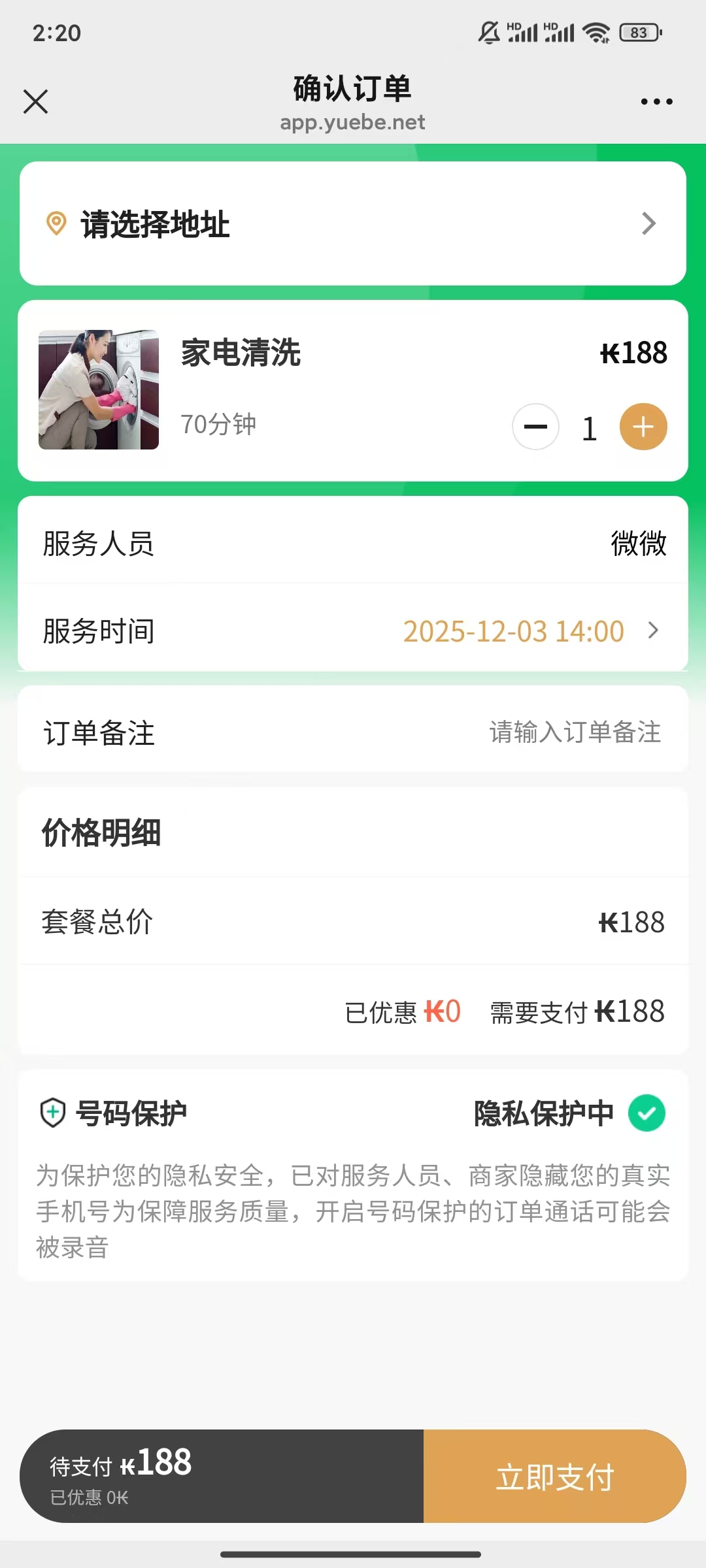Open the three-dot overflow menu
706x1568 pixels.
tap(656, 102)
